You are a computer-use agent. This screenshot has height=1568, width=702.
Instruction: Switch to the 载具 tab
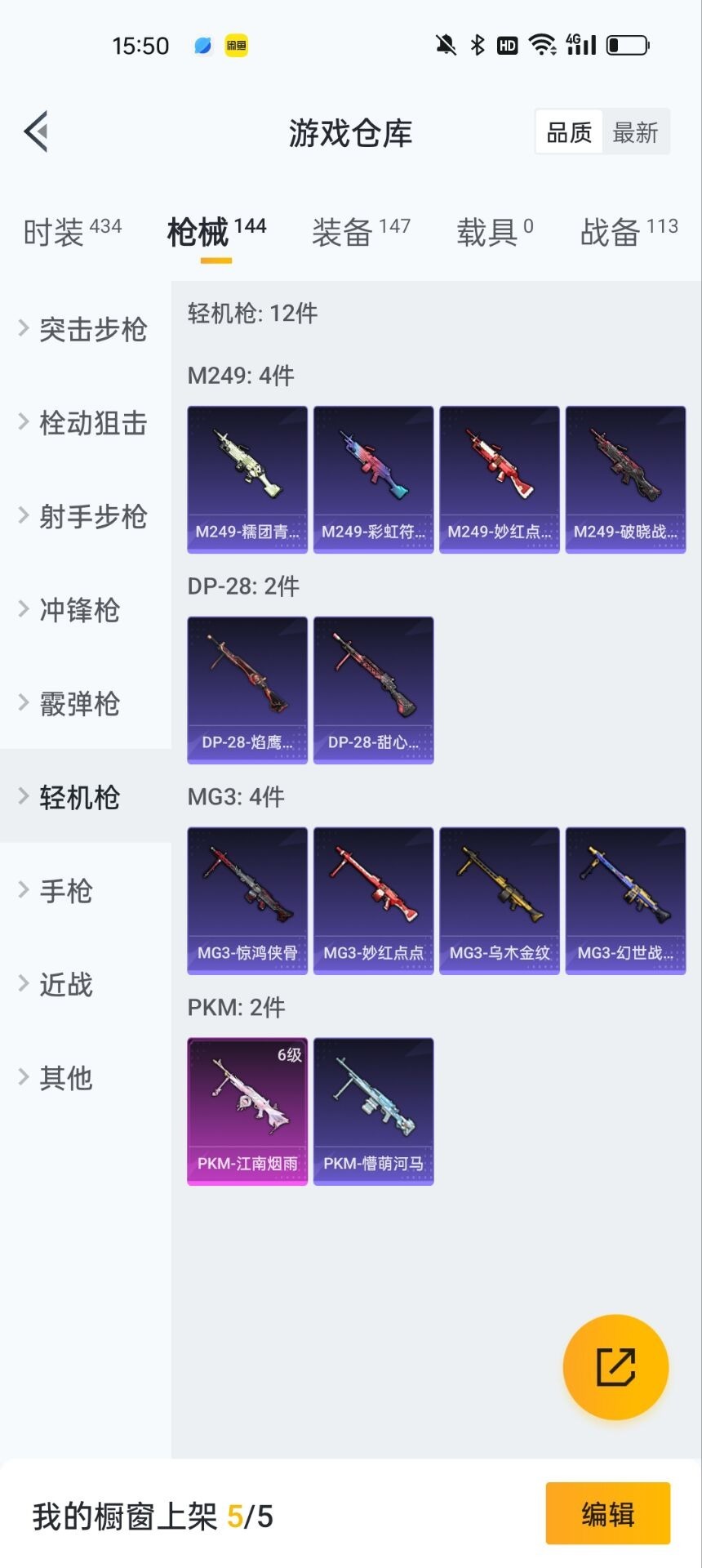[x=494, y=233]
